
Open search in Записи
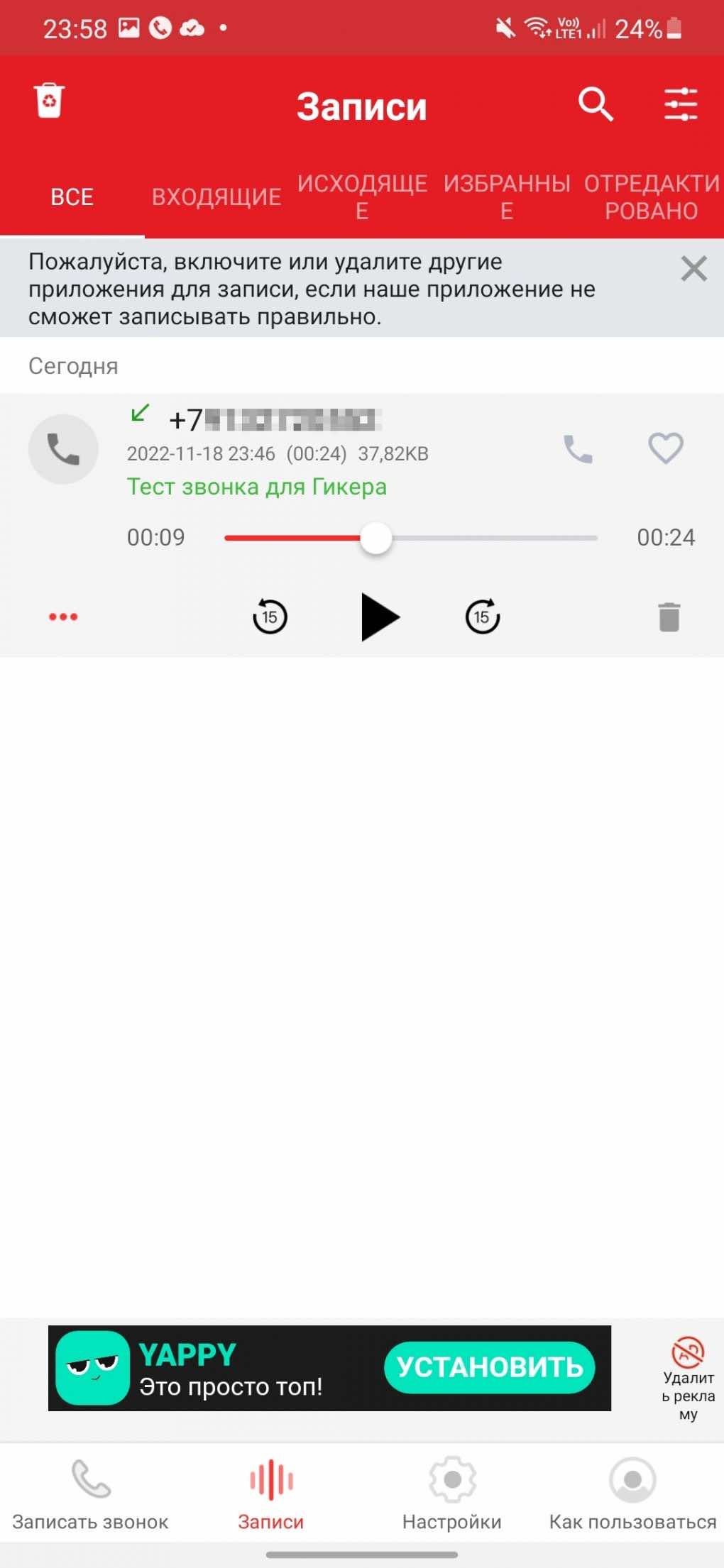[x=595, y=105]
